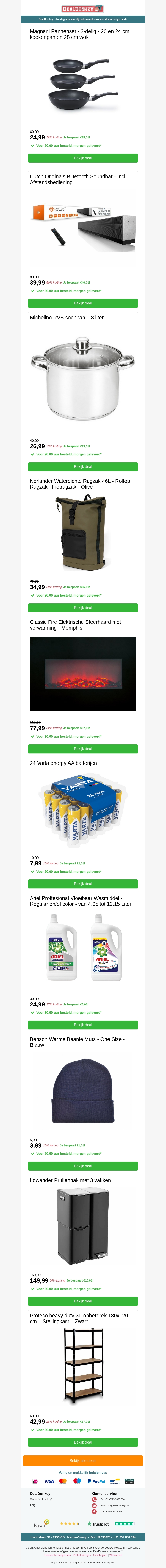Open the Benson Beanie Muts deal button
166x1568 pixels.
tap(83, 1166)
